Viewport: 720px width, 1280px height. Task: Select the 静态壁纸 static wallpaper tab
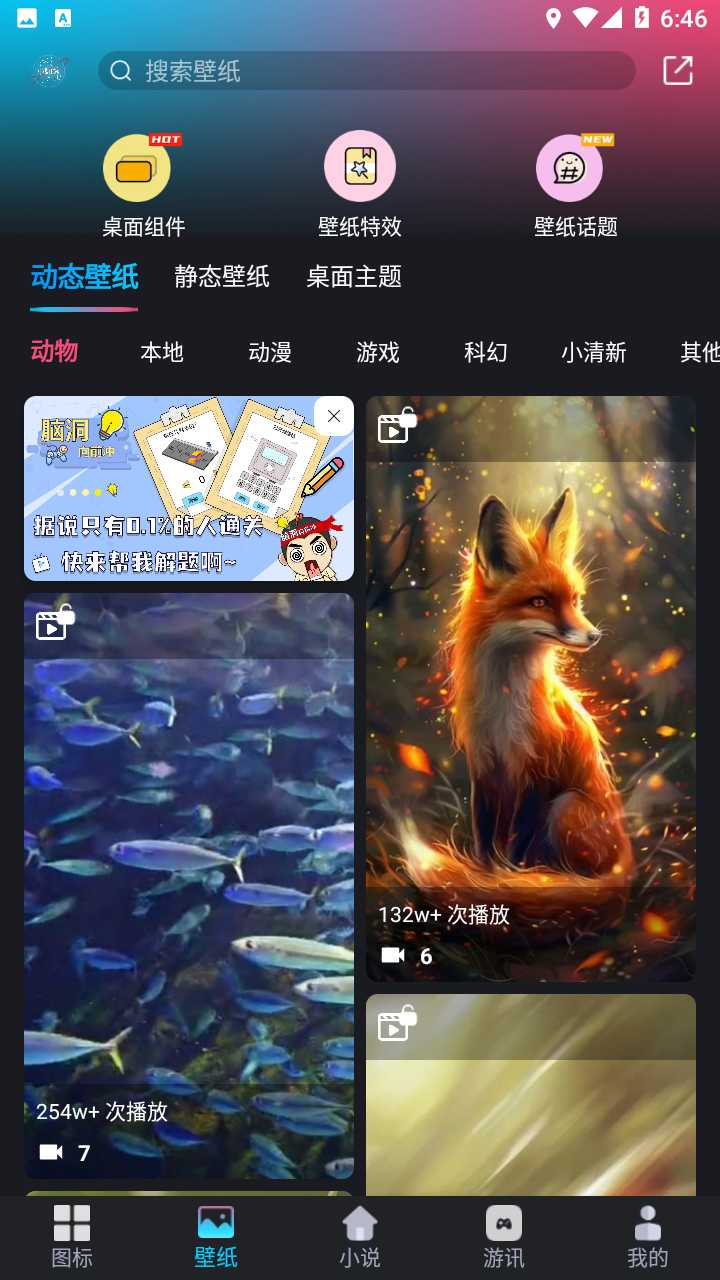click(220, 277)
